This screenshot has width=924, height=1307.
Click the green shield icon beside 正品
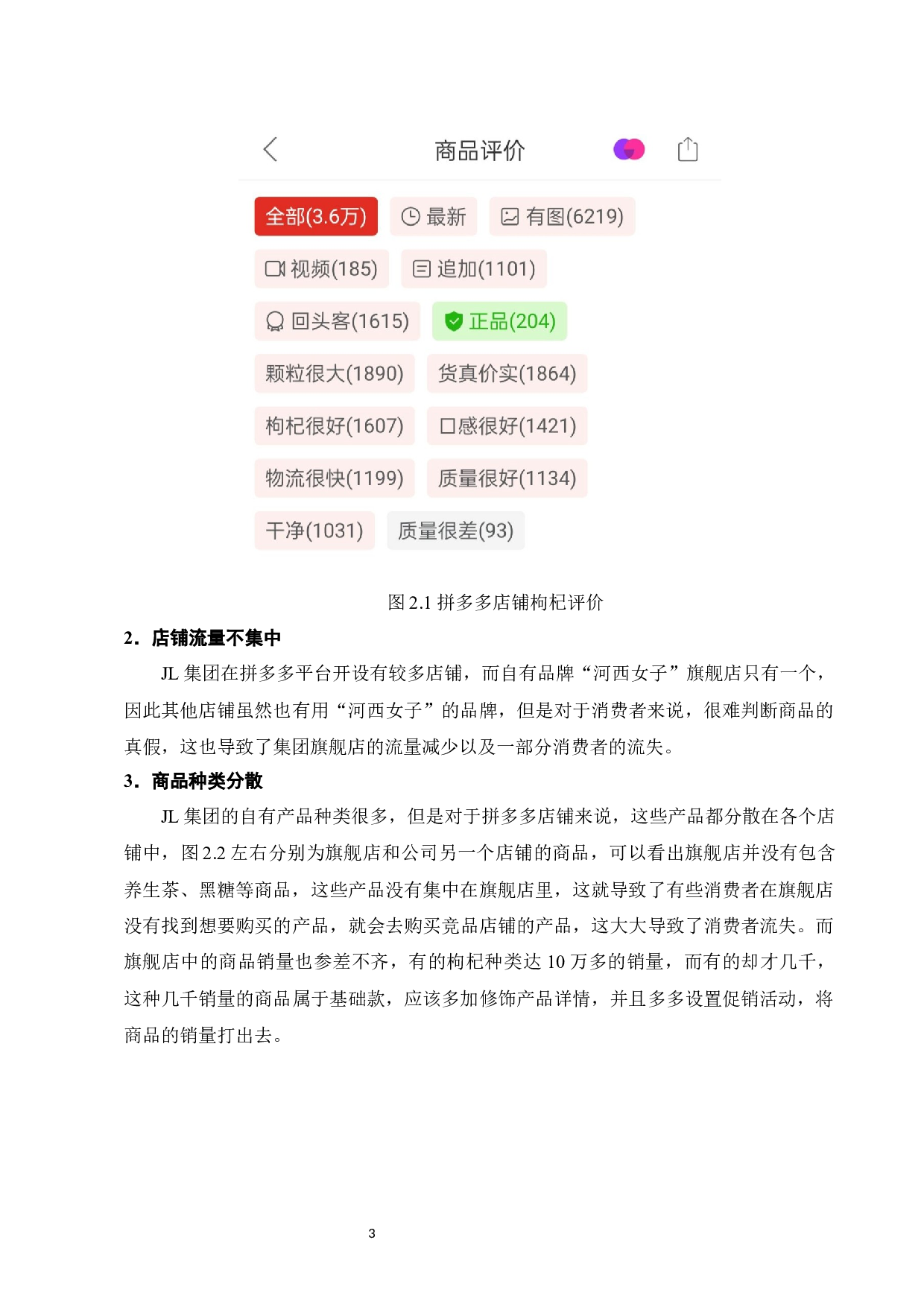pos(453,321)
